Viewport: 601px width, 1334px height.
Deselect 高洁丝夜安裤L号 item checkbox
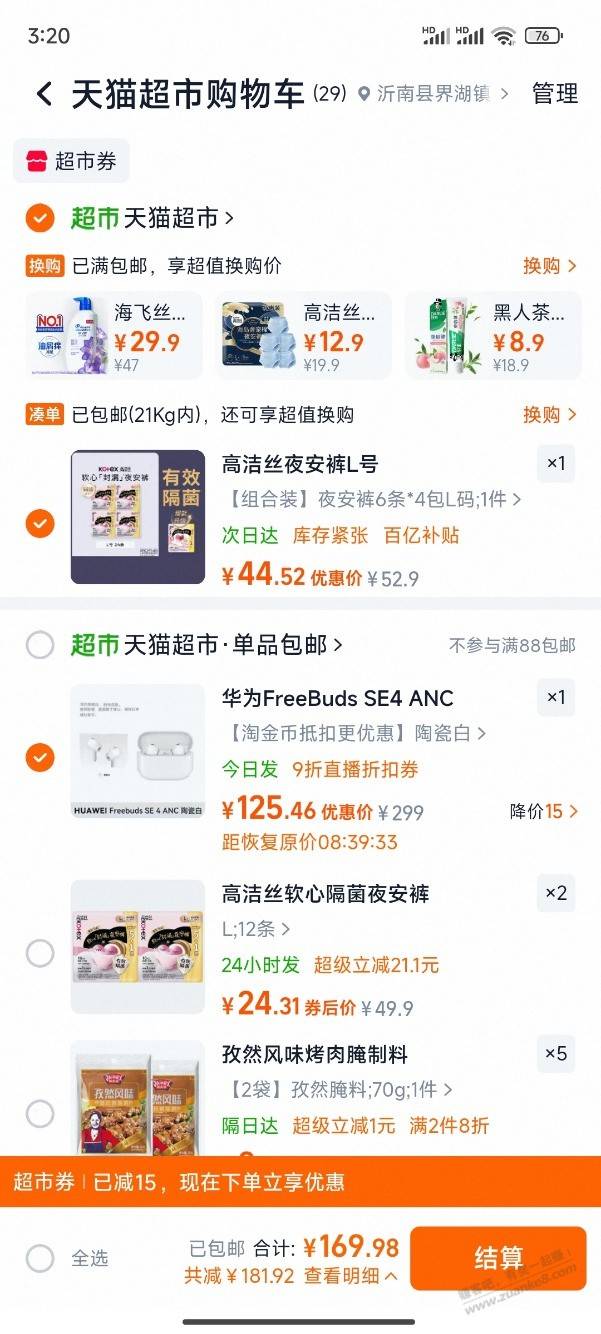[x=40, y=523]
